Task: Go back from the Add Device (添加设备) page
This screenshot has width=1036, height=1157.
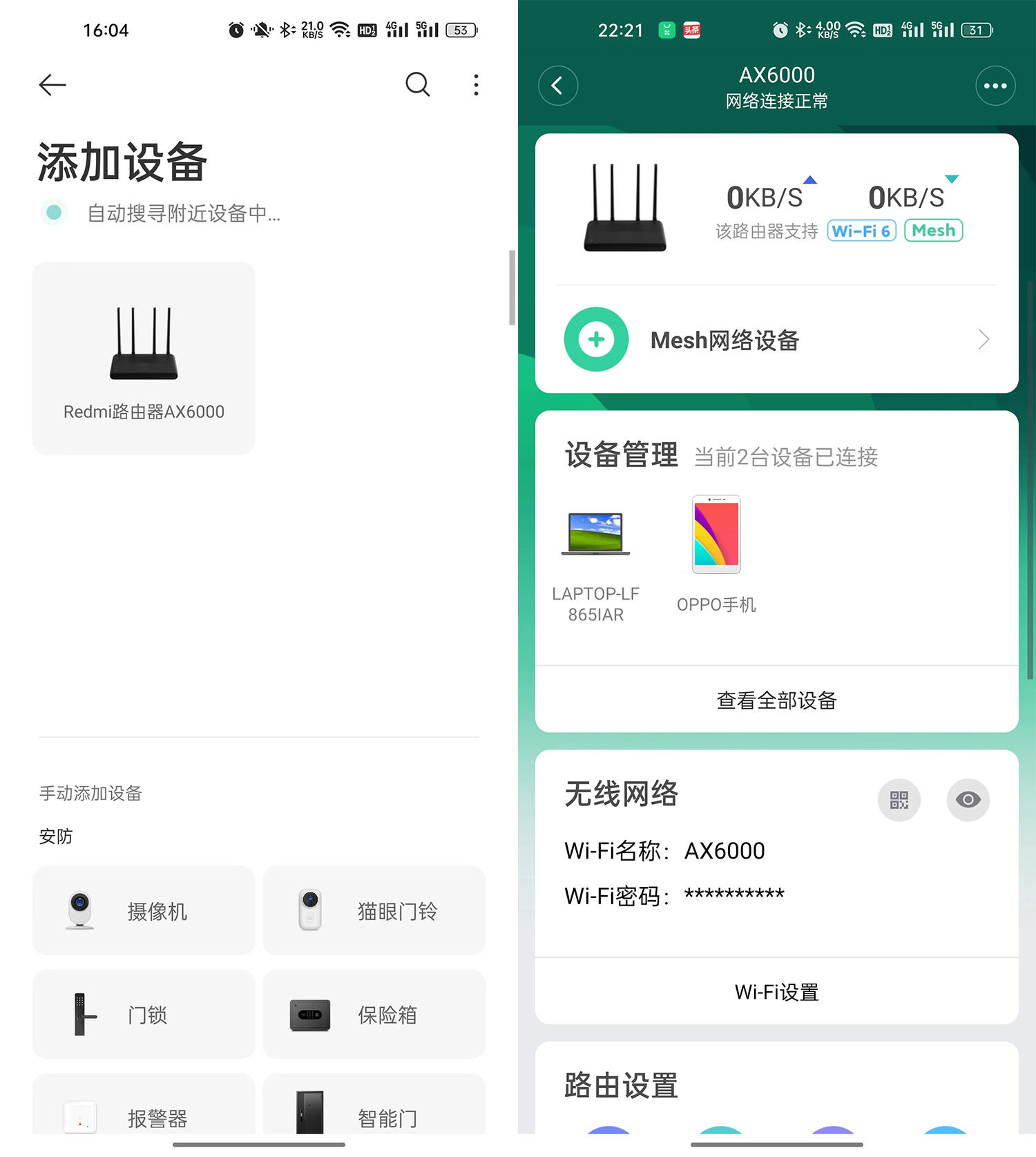Action: 52,85
